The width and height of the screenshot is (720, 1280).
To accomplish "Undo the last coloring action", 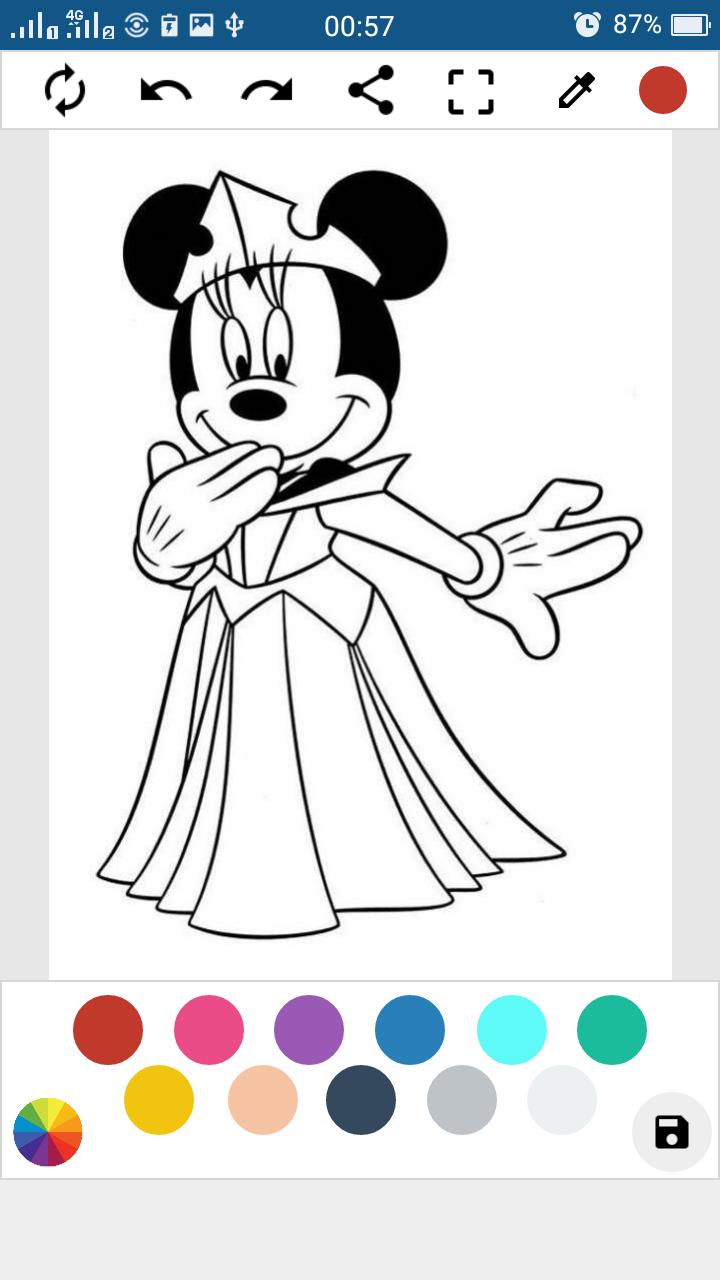I will [x=166, y=91].
